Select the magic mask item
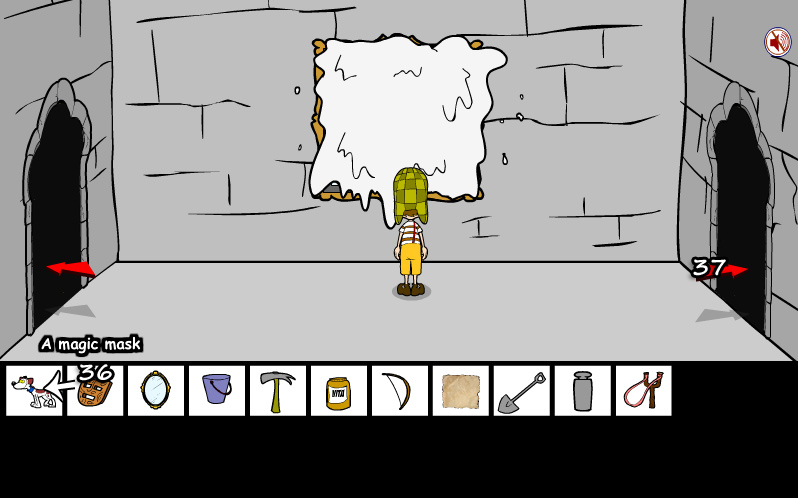Image resolution: width=798 pixels, height=498 pixels. pyautogui.click(x=96, y=391)
